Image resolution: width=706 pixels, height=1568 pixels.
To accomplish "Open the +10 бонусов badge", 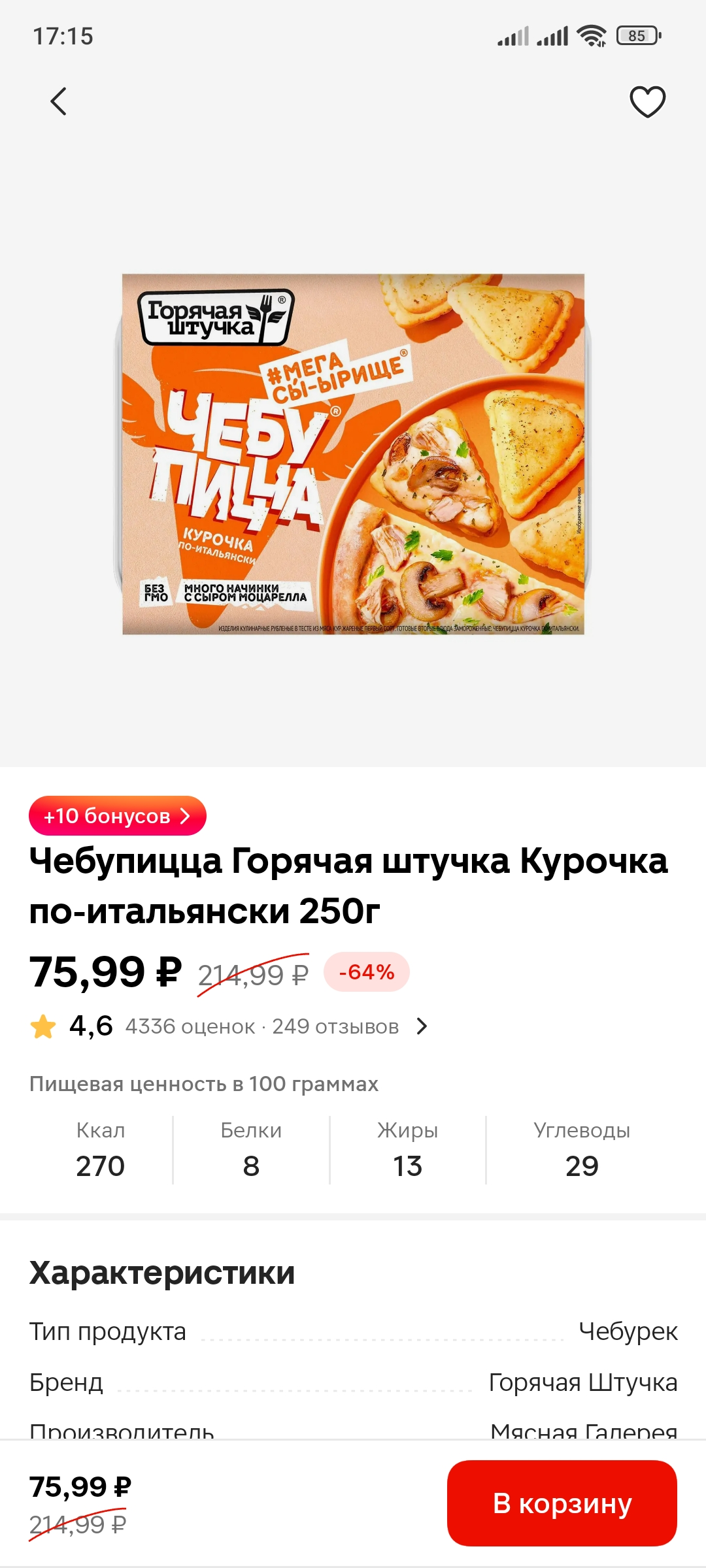I will (118, 815).
